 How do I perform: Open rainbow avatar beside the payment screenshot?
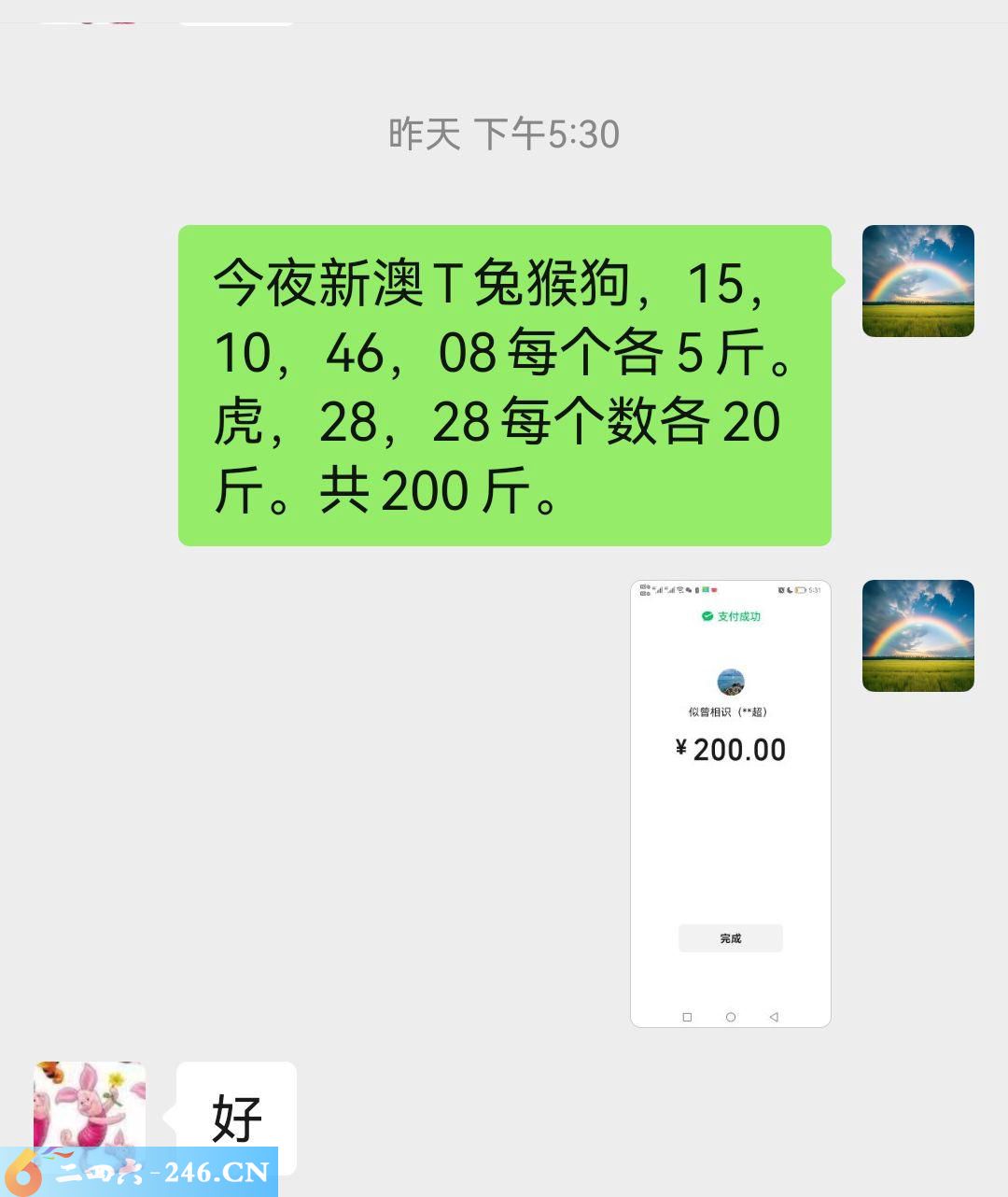tap(917, 636)
